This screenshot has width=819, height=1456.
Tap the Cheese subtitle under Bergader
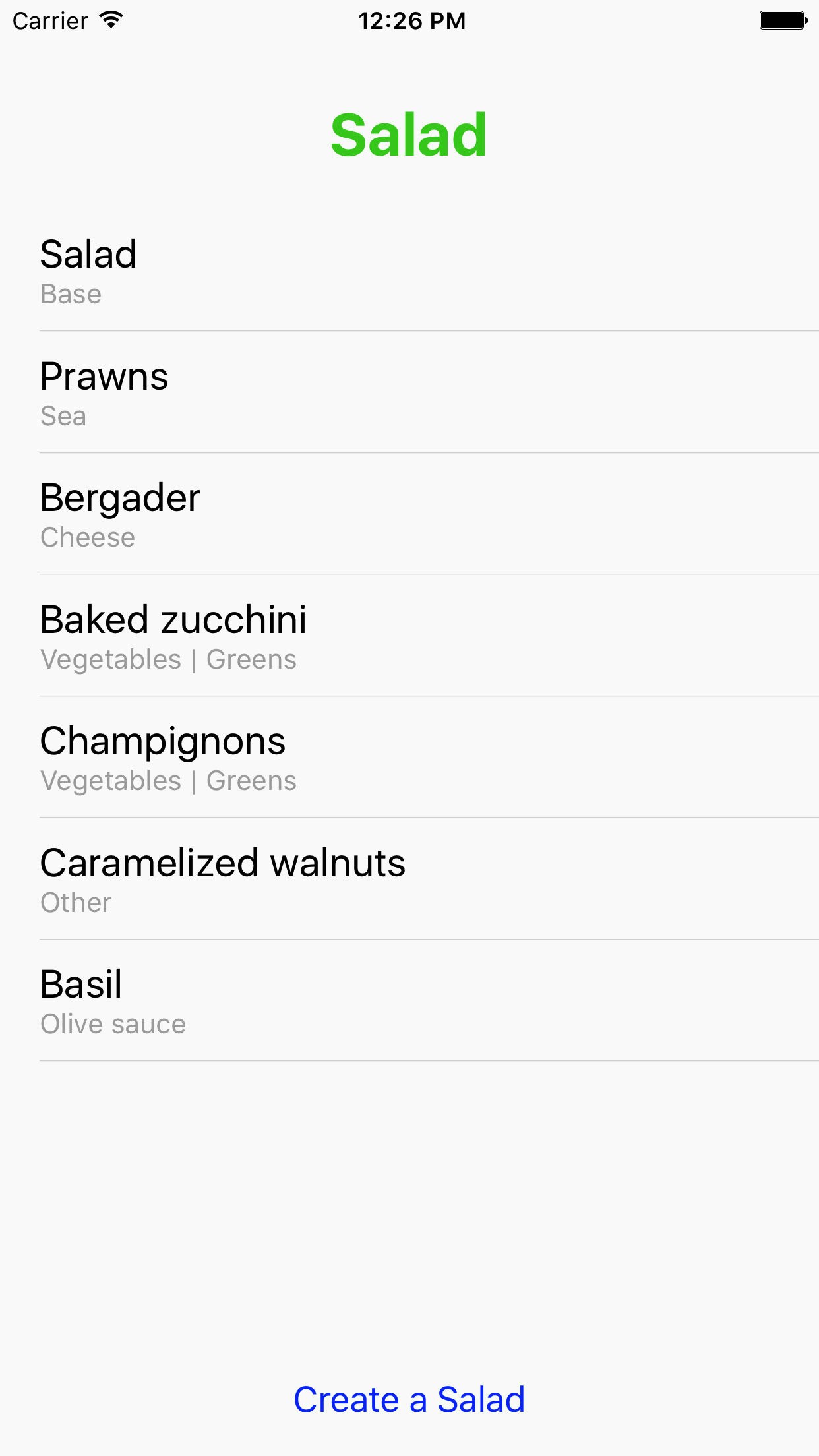click(88, 537)
